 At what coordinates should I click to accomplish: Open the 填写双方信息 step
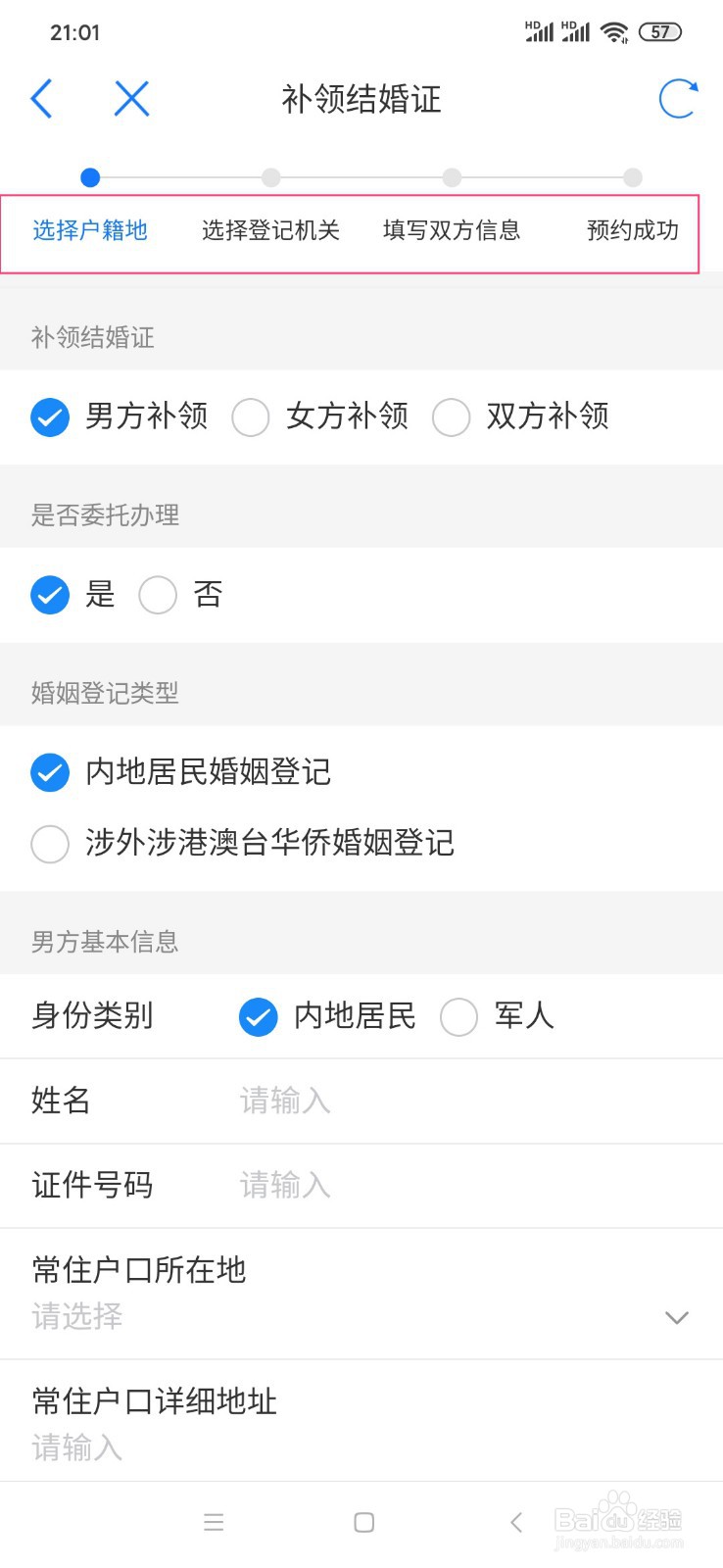pyautogui.click(x=452, y=230)
